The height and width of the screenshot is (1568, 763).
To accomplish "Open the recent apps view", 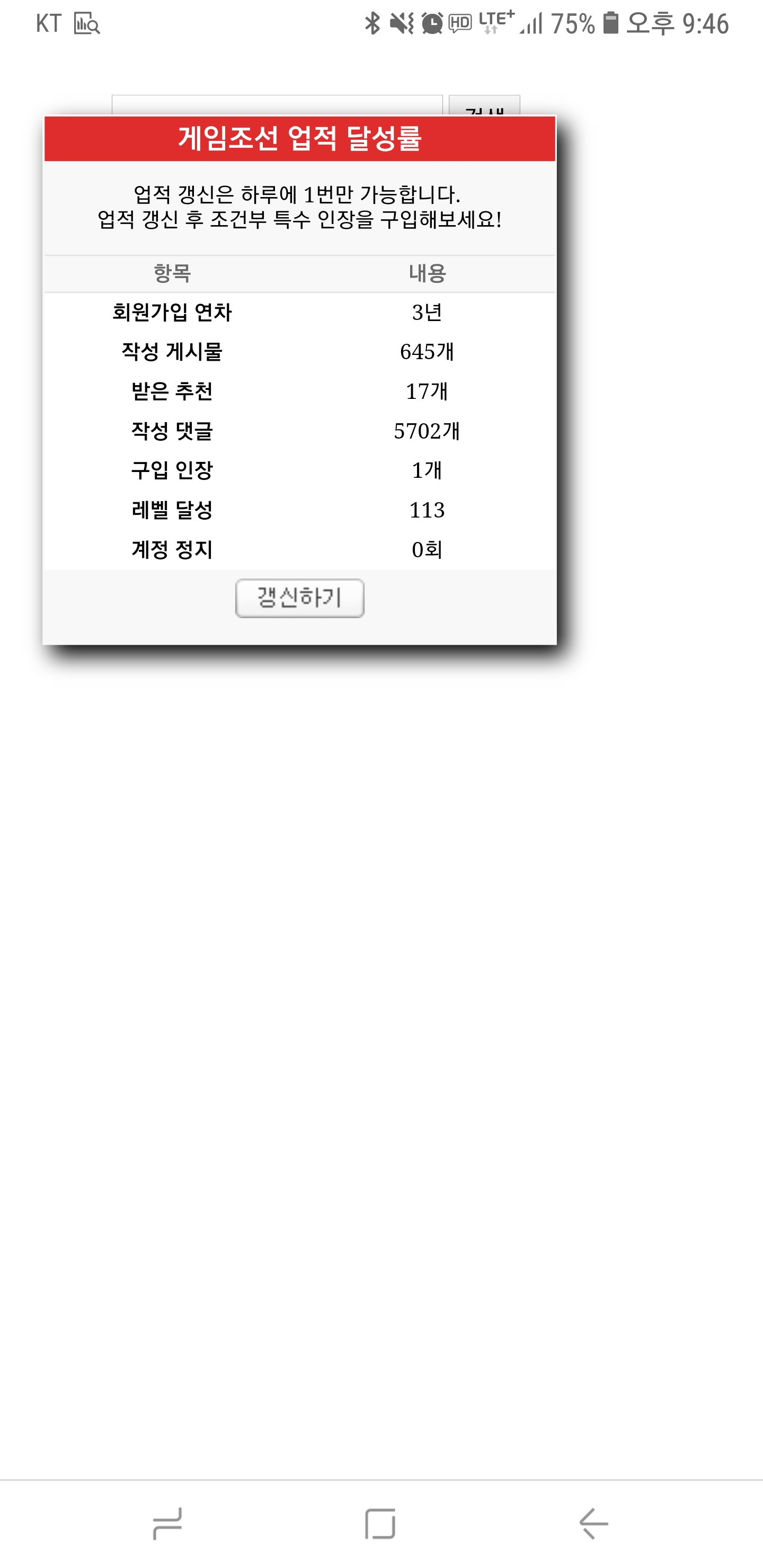I will pyautogui.click(x=167, y=1524).
